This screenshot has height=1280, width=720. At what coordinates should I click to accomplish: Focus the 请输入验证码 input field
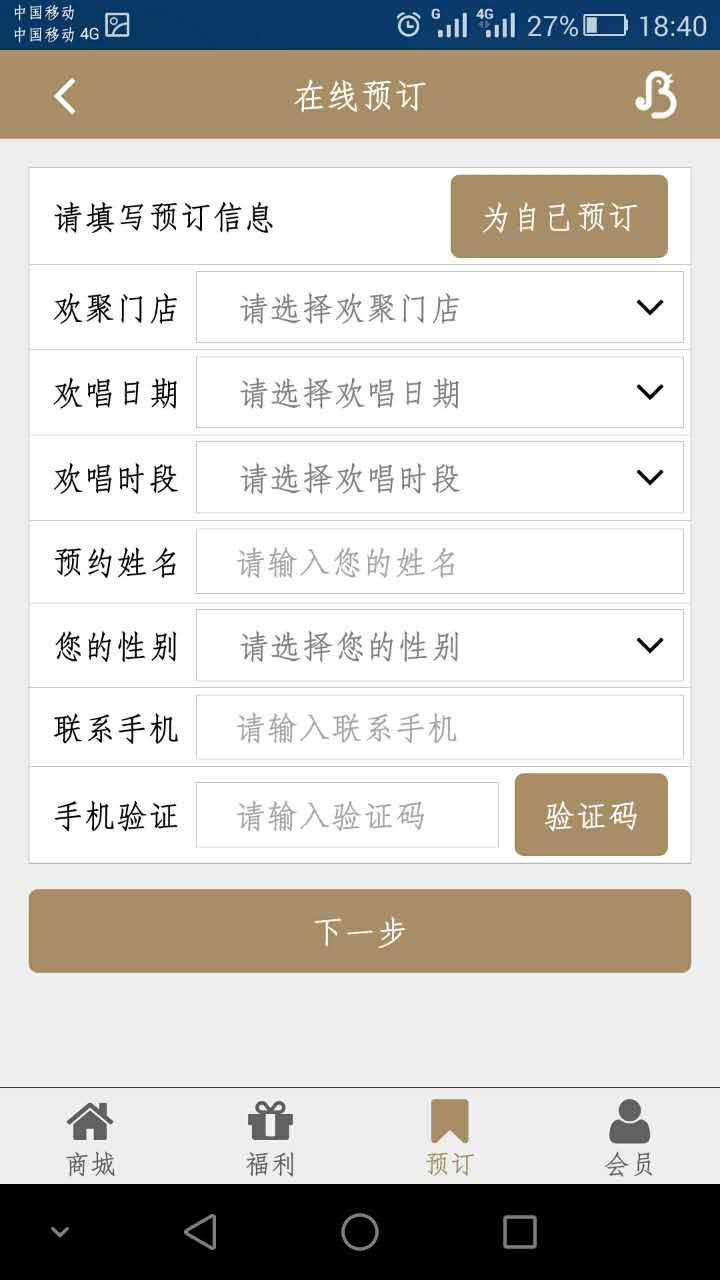pos(347,816)
